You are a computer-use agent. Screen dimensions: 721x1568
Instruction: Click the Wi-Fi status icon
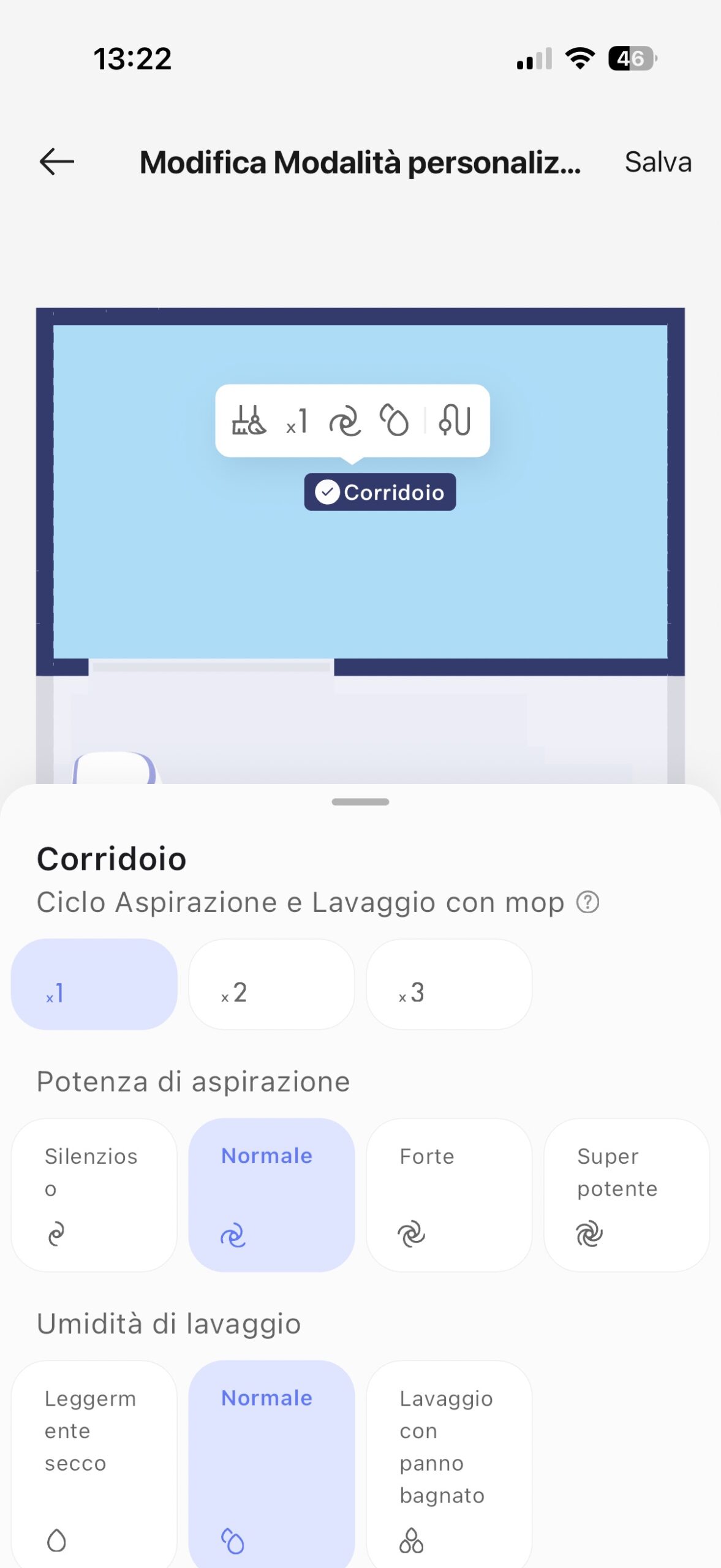(x=578, y=58)
